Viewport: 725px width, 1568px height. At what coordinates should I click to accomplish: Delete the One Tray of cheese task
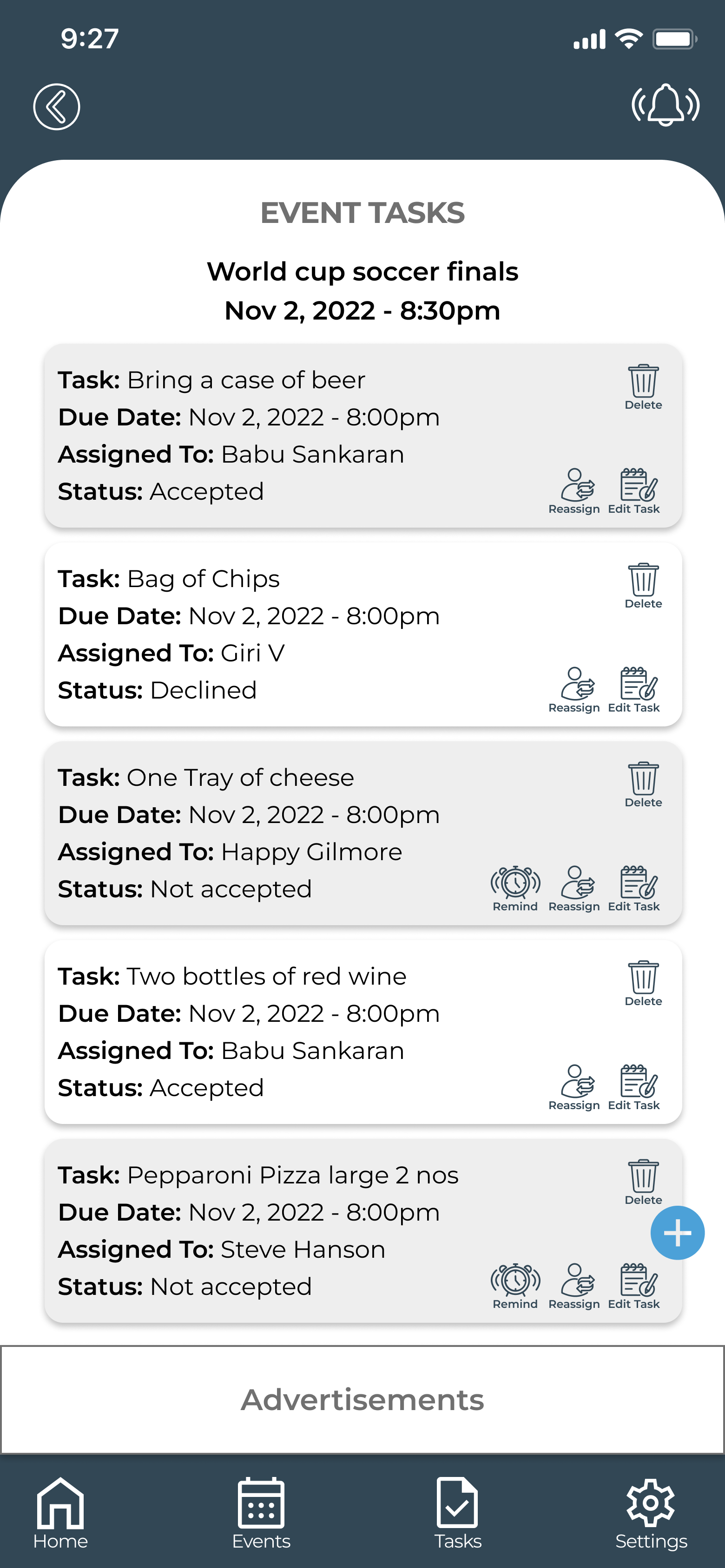(x=643, y=784)
